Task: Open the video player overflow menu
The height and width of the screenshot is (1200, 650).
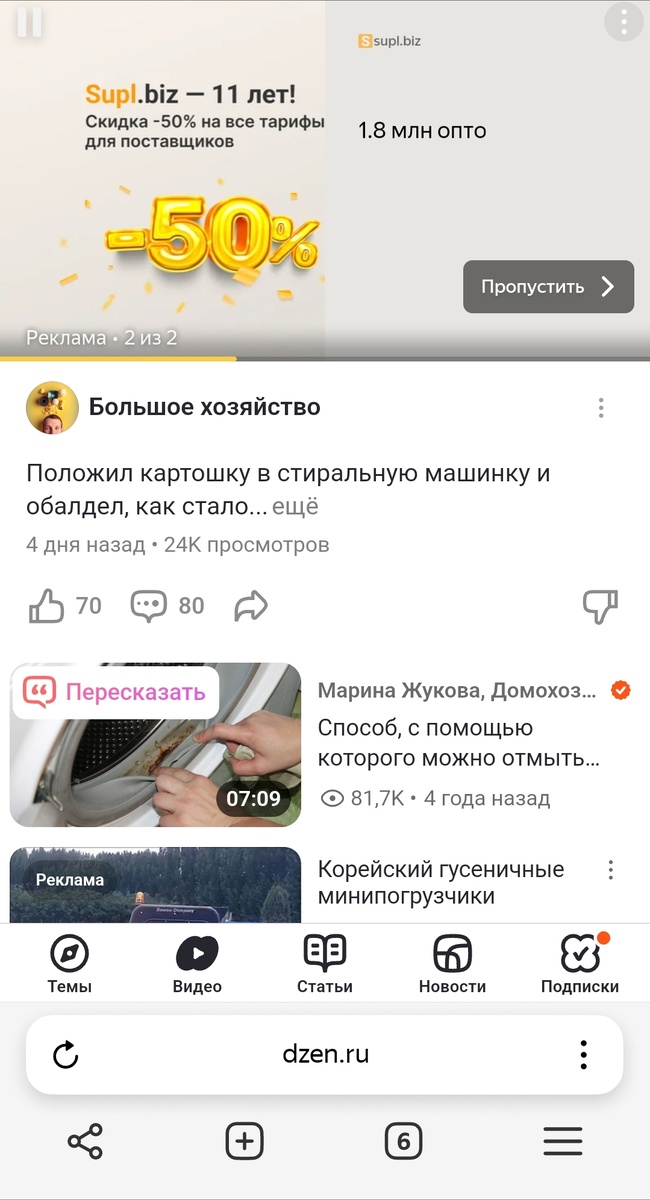Action: pos(624,22)
